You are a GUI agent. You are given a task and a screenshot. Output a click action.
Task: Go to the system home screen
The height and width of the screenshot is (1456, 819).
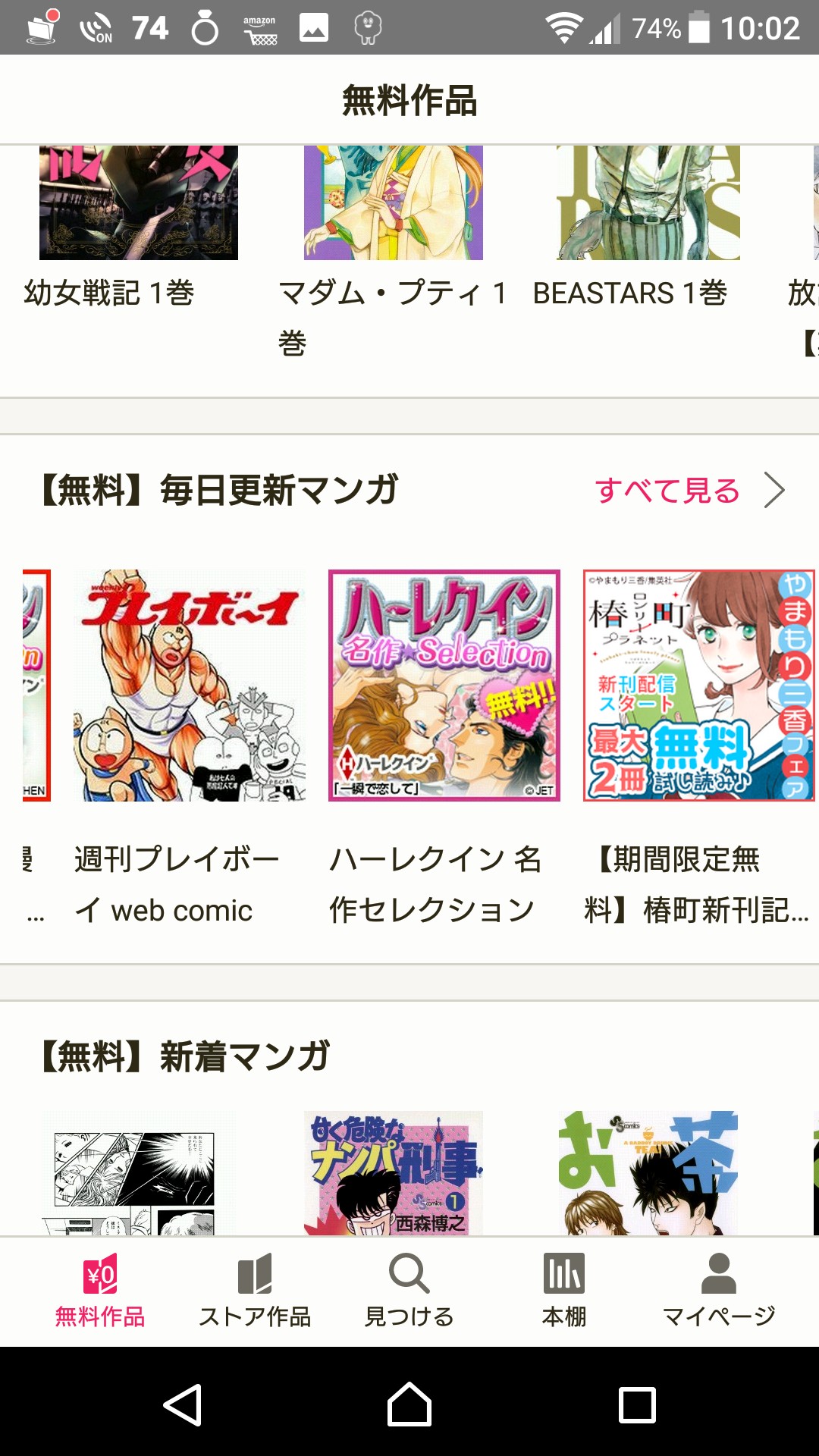coord(409,1405)
